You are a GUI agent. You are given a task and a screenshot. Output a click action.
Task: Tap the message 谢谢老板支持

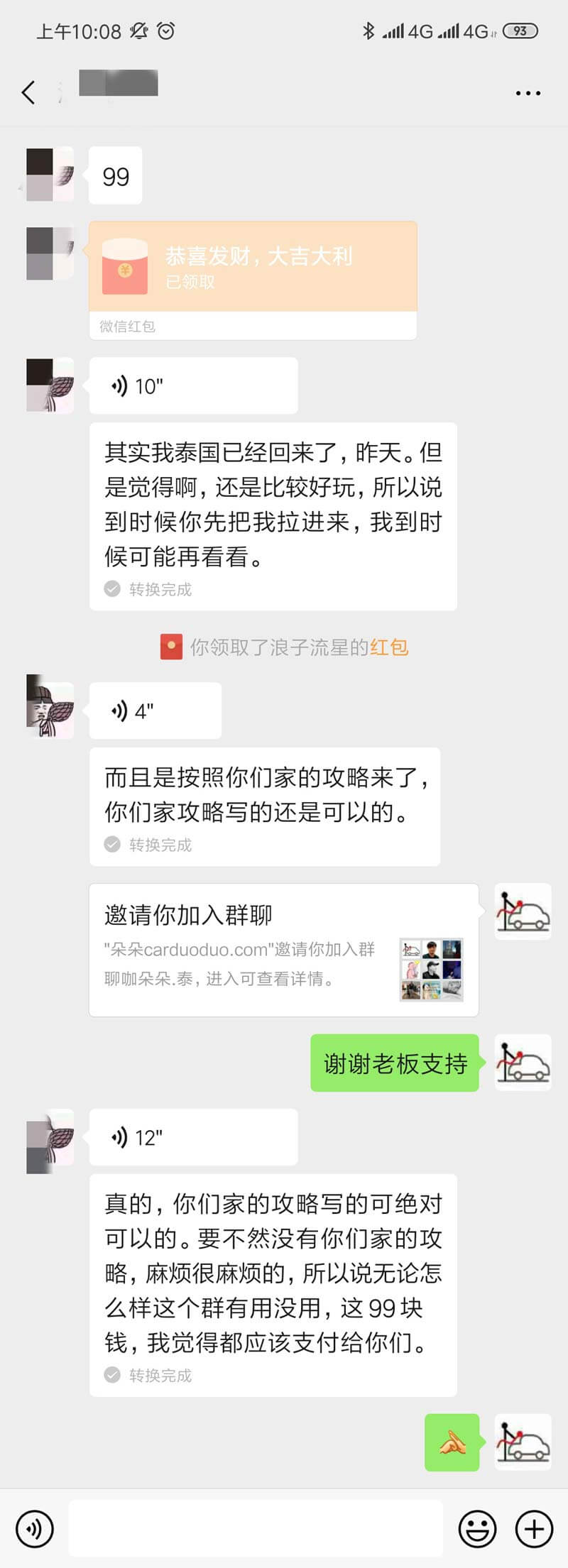coord(394,1063)
